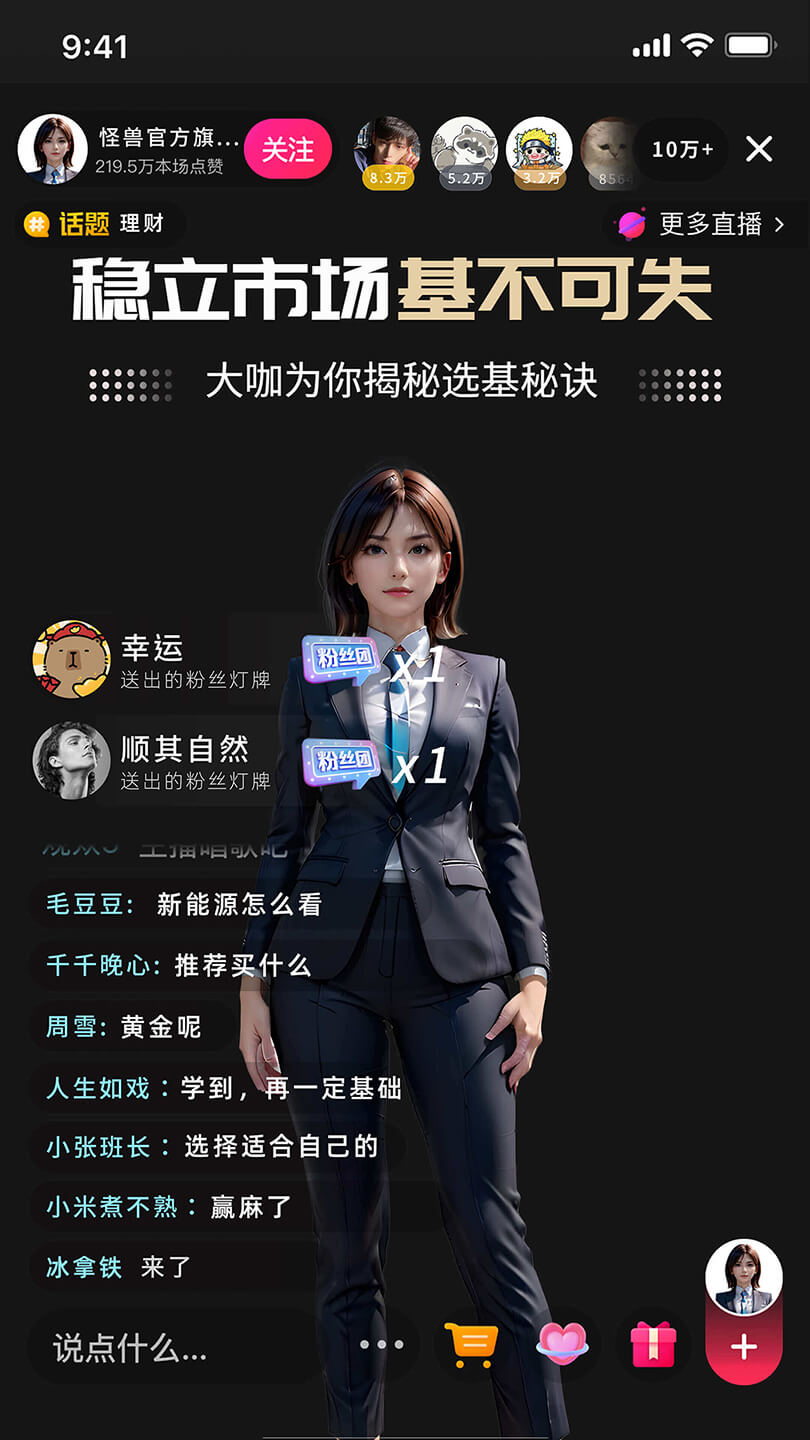810x1440 pixels.
Task: Close the live stream
Action: point(759,149)
